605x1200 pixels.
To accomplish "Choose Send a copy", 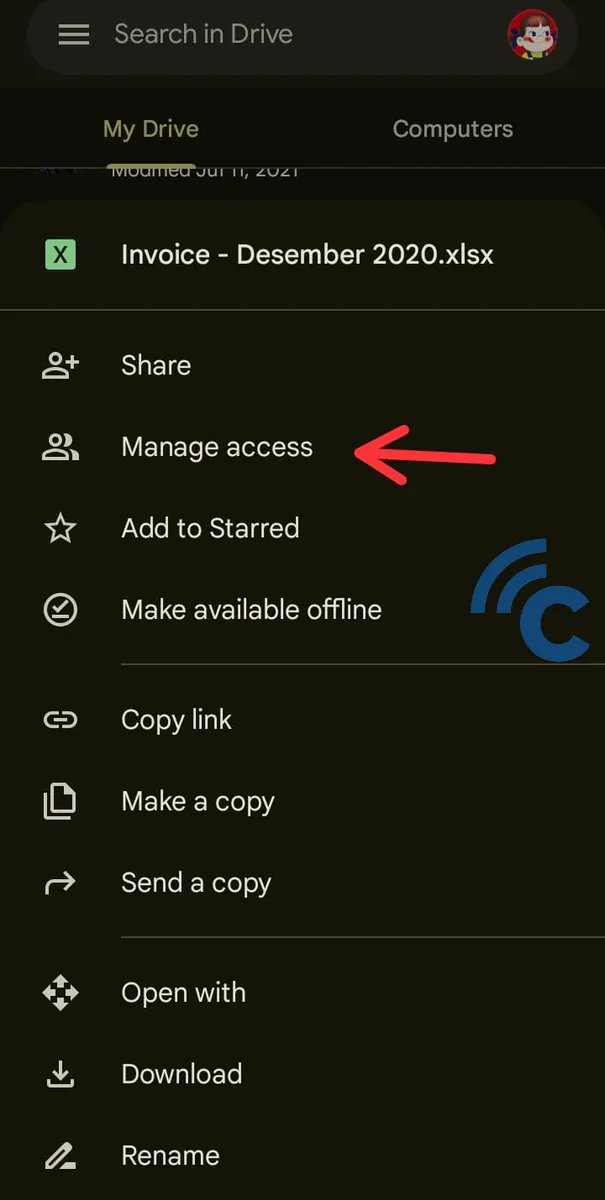I will tap(196, 883).
